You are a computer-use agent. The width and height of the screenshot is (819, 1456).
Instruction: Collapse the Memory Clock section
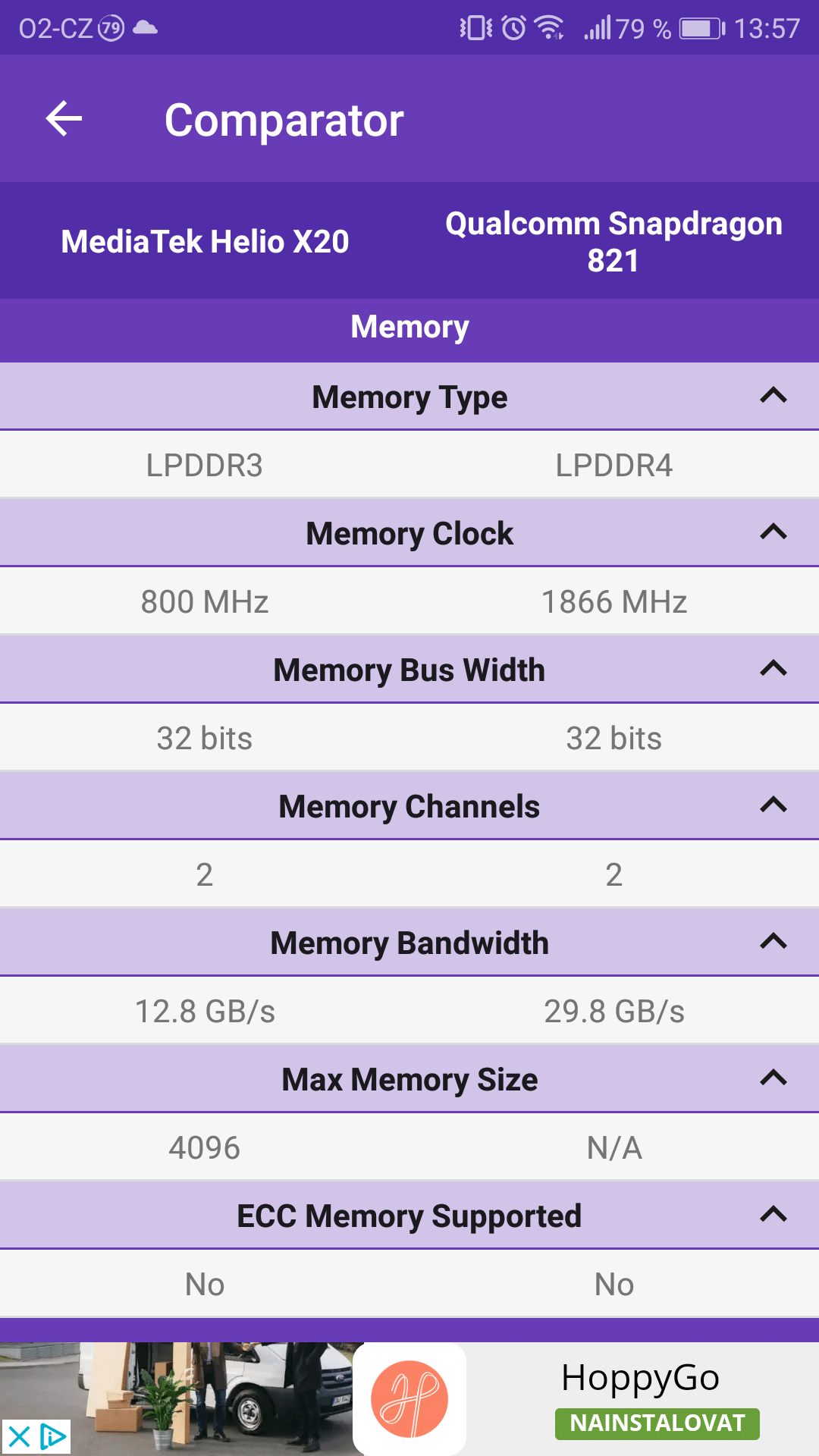(x=773, y=532)
